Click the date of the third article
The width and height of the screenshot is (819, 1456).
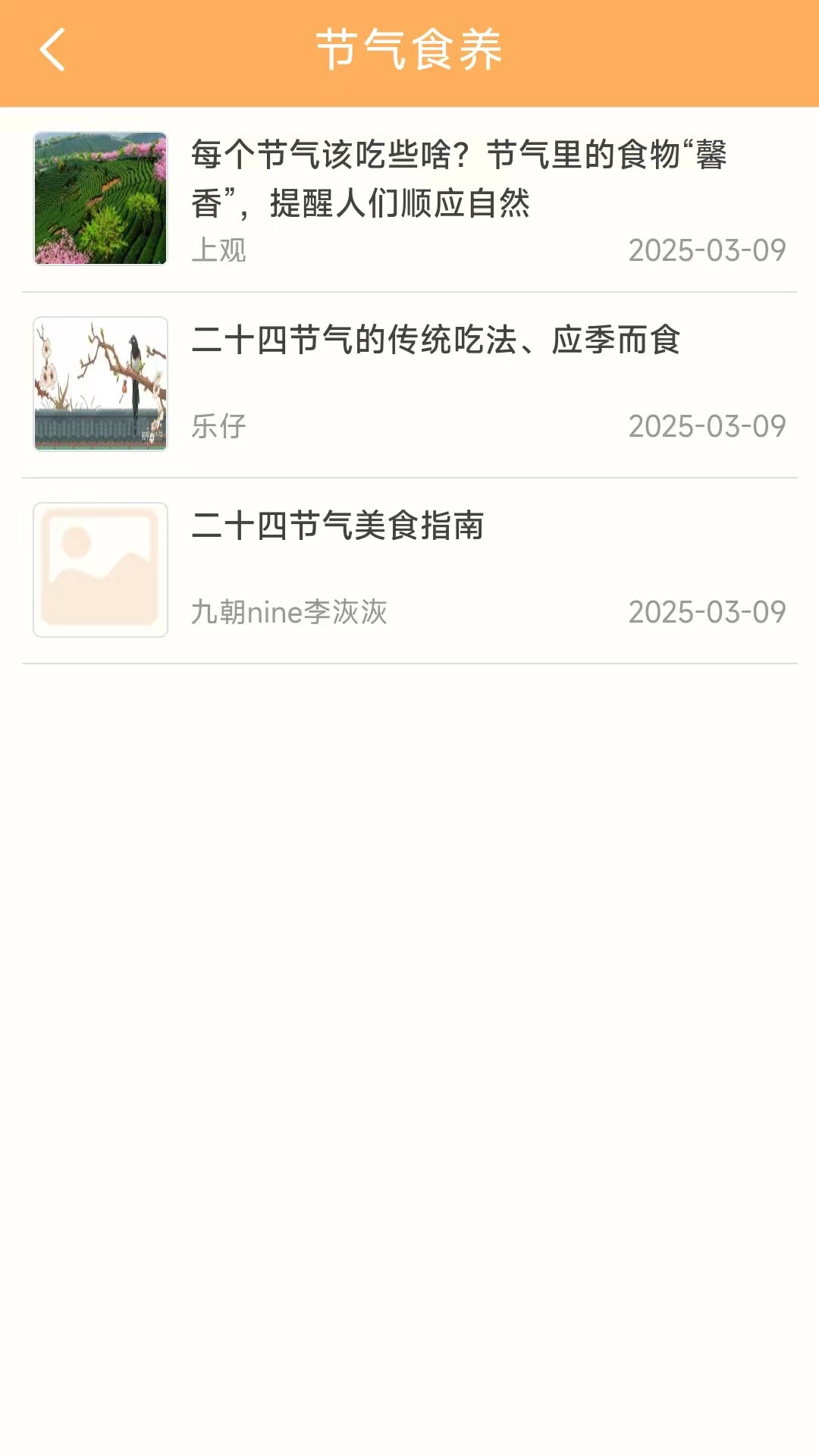[x=708, y=614]
